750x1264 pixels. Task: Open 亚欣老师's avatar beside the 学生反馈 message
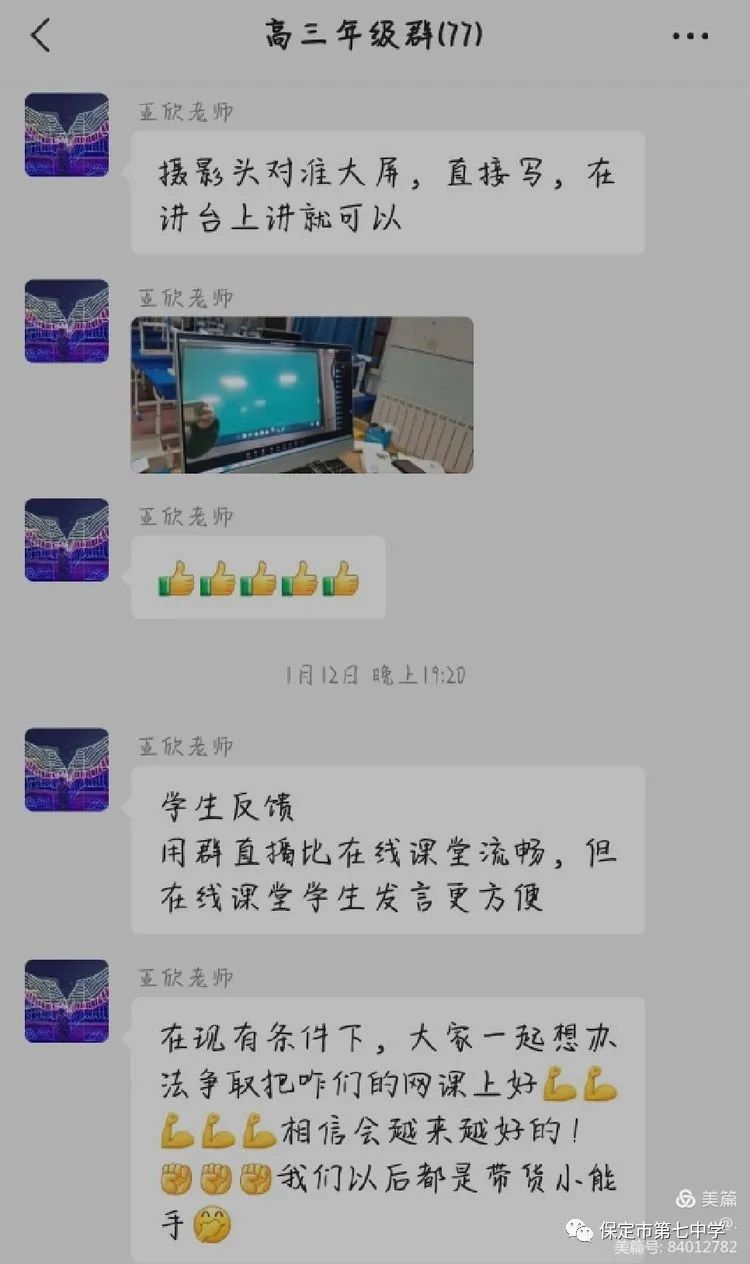[67, 769]
